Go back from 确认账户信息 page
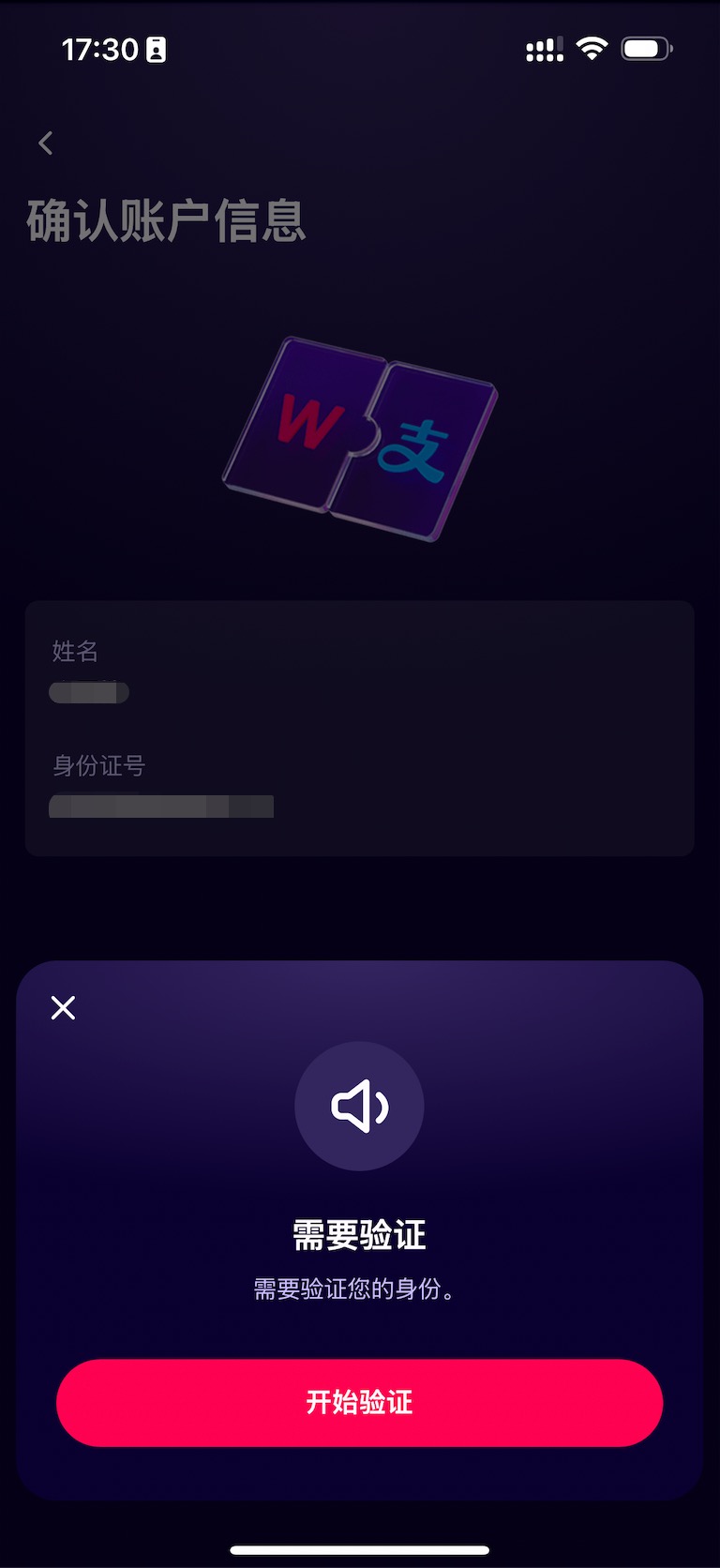Screen dimensions: 720x1568 tap(45, 143)
